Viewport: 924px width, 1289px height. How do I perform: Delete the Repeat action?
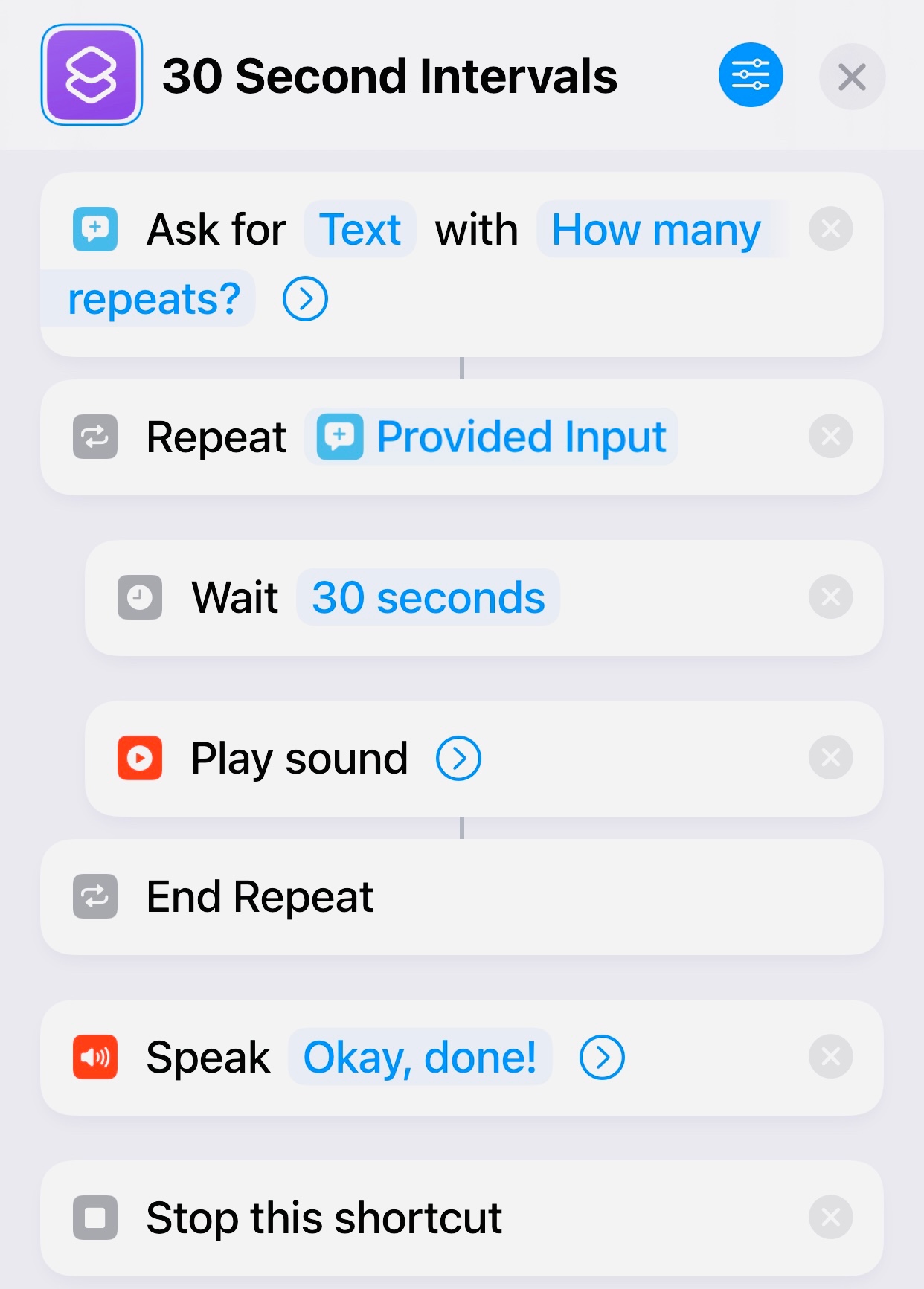point(830,437)
